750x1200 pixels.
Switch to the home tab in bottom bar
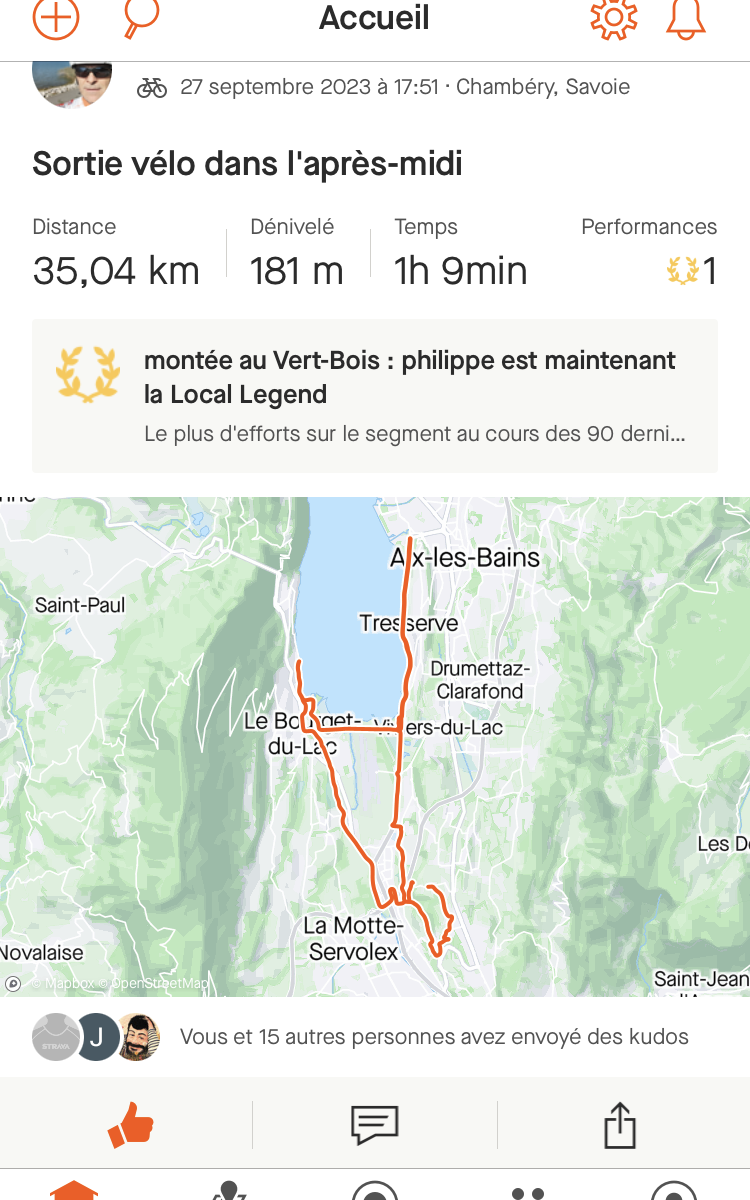click(x=76, y=1192)
